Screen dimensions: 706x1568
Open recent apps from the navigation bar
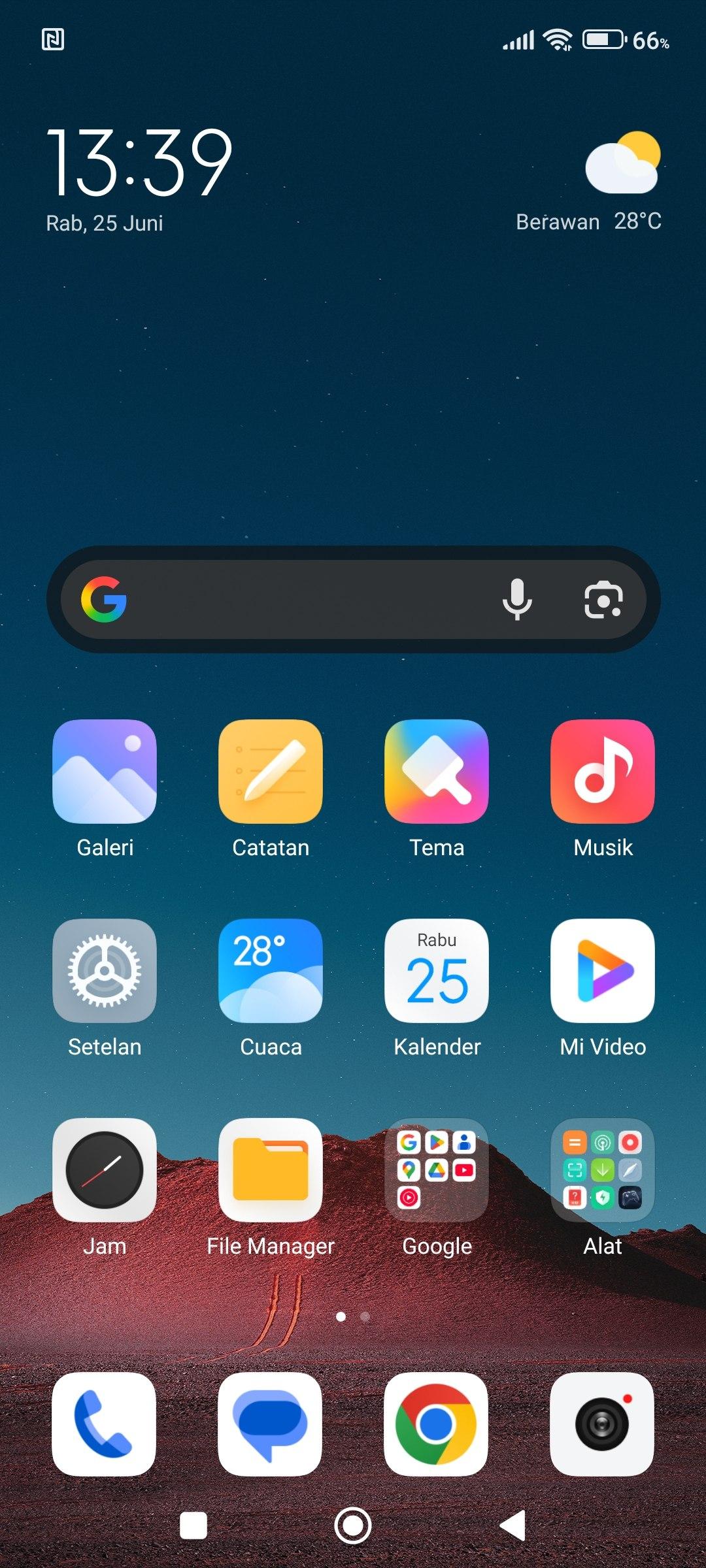coord(193,1526)
